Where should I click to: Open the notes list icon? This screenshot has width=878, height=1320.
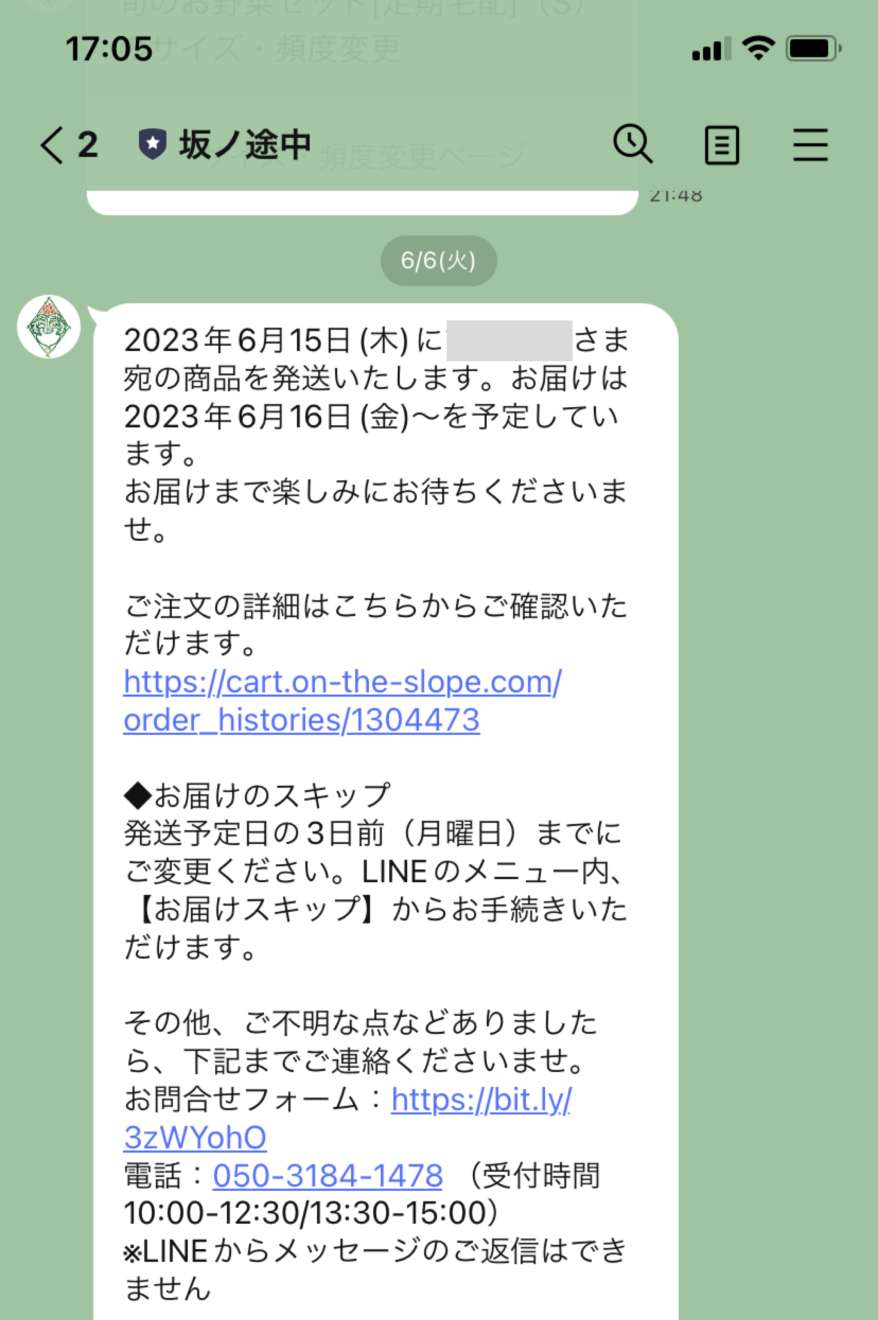tap(721, 146)
